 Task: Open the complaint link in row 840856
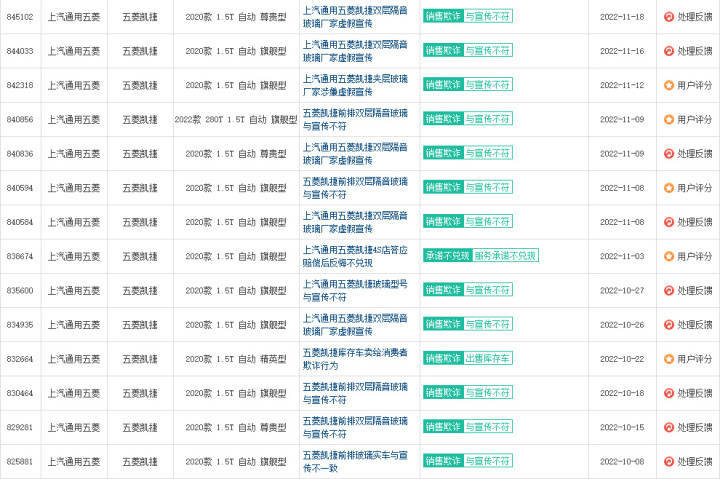point(355,119)
